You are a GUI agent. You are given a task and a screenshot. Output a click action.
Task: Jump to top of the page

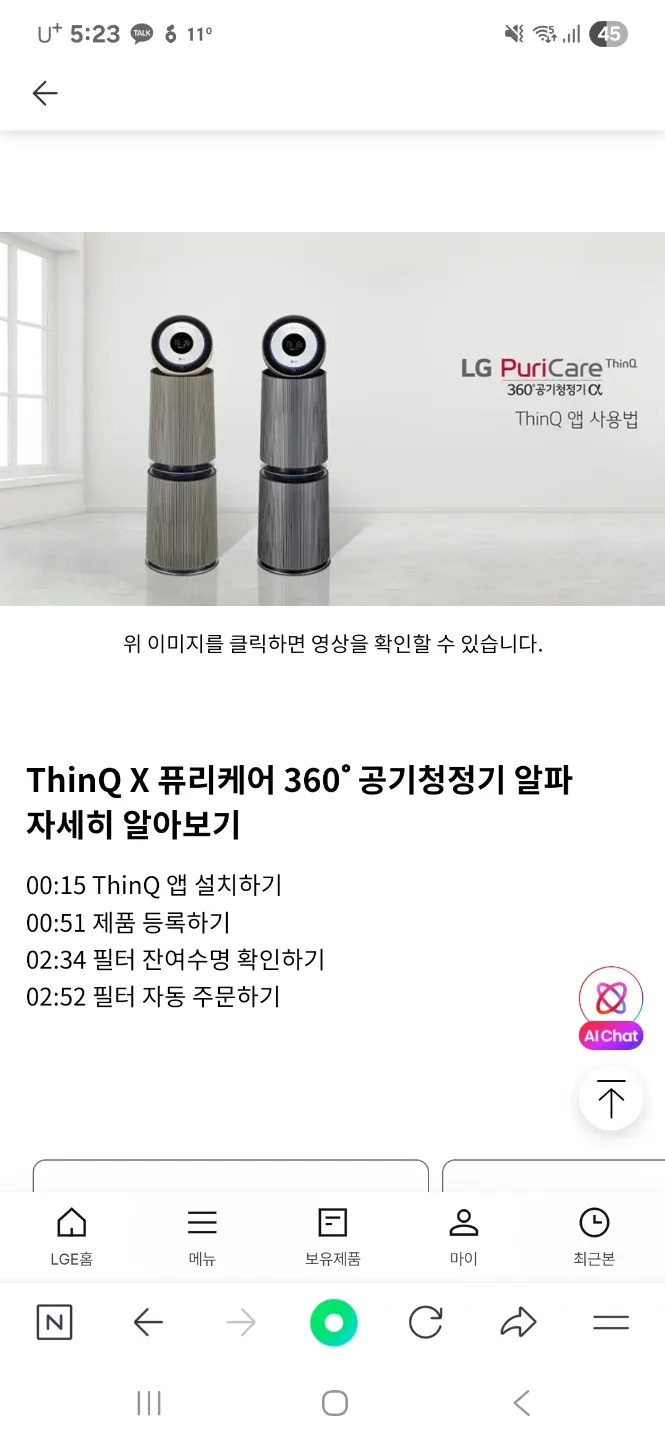tap(610, 1099)
